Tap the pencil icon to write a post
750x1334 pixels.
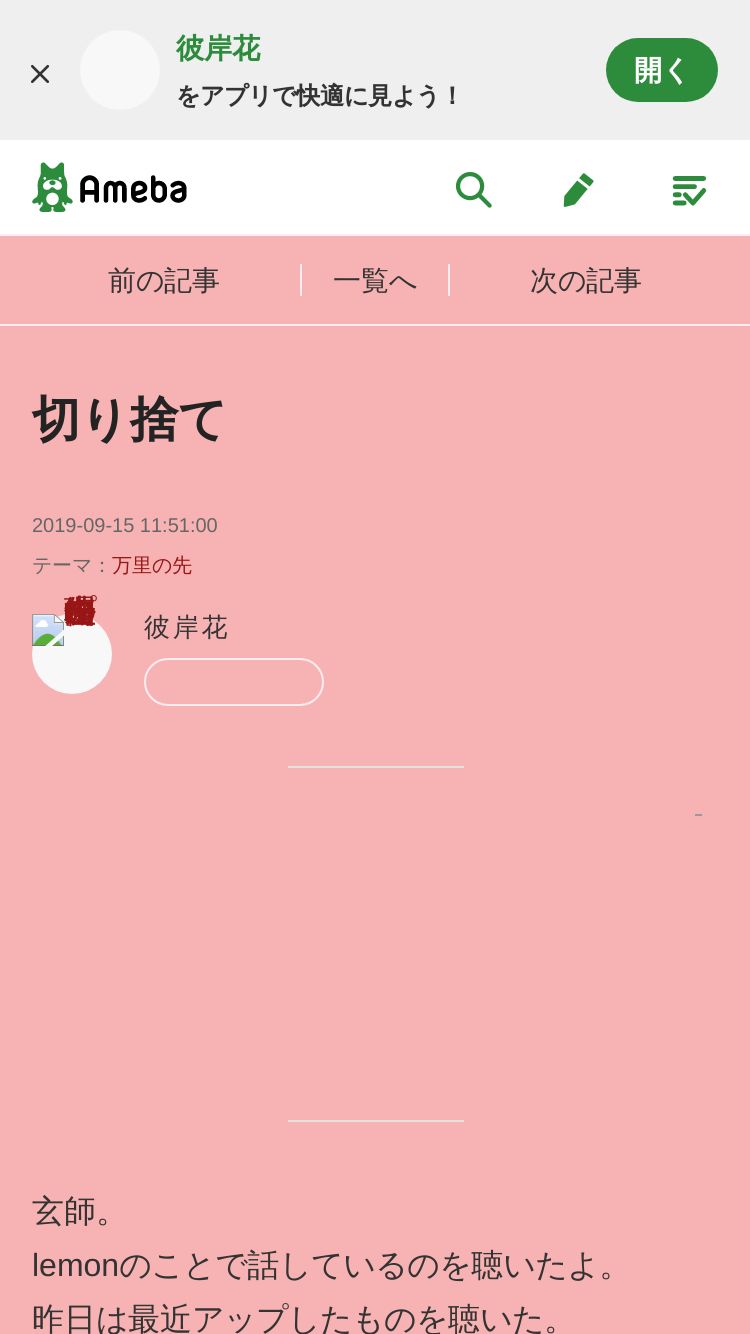tap(578, 189)
